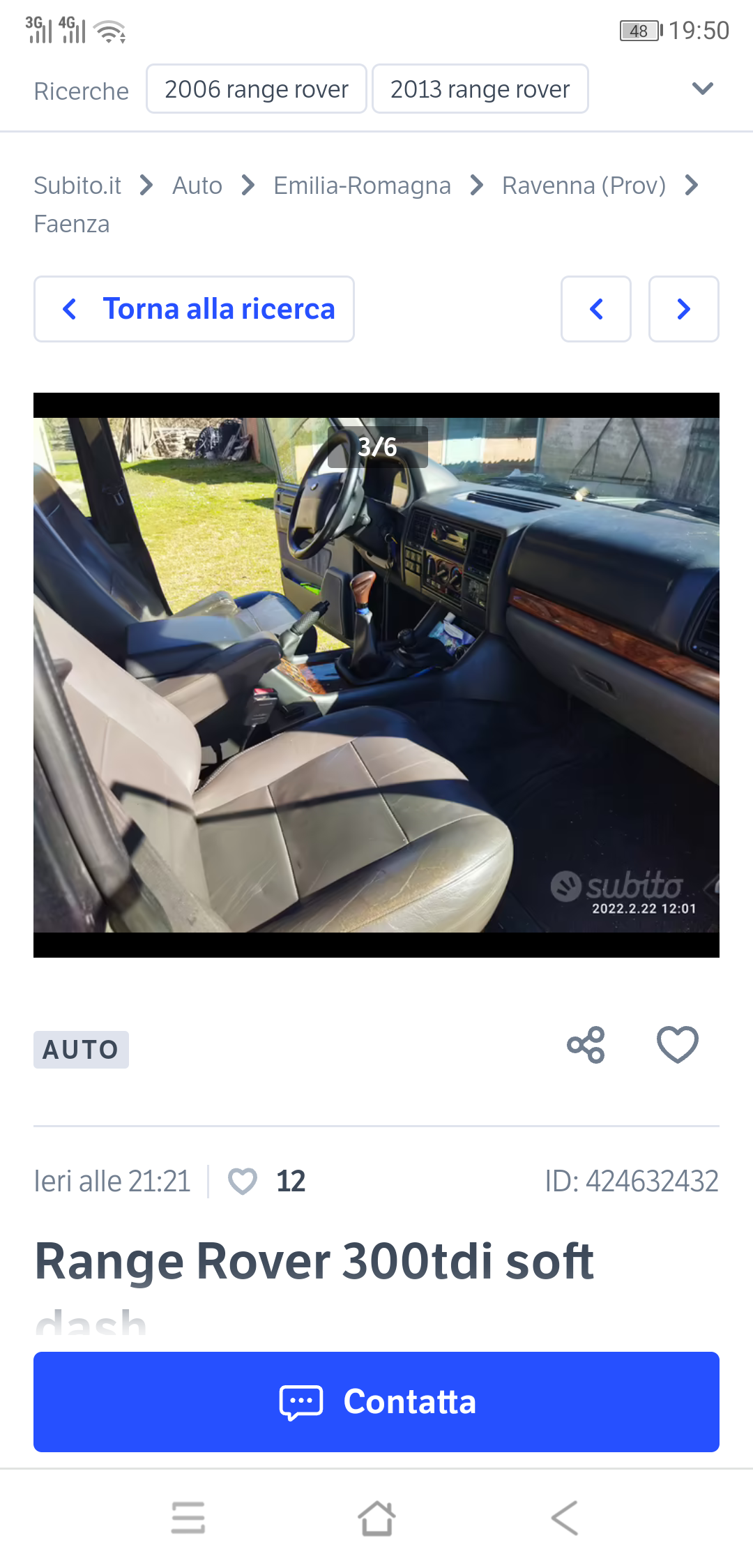Open the Faenza breadcrumb link
Screen dimensions: 753x1568
coord(72,224)
